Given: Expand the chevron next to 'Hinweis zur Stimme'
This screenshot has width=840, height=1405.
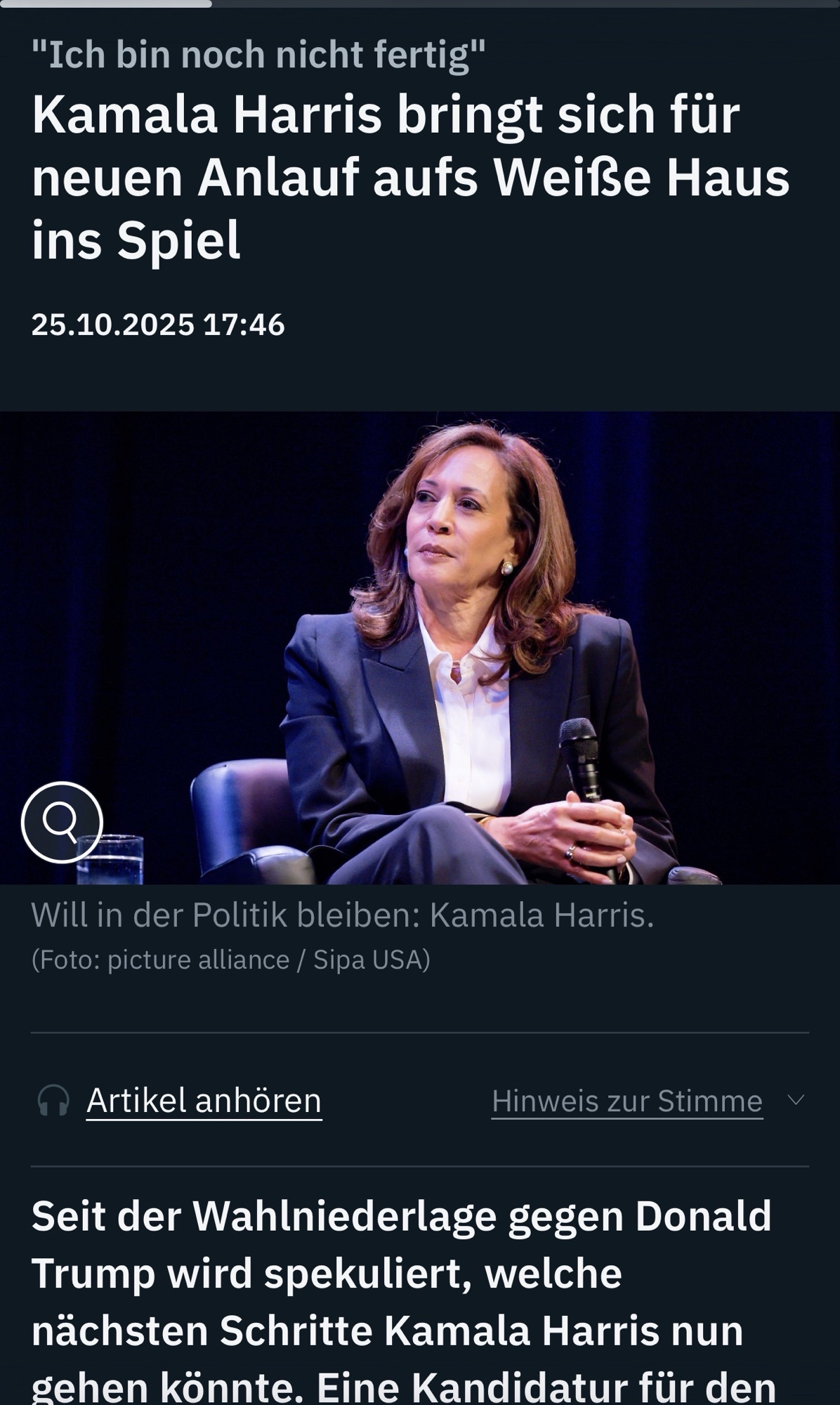Looking at the screenshot, I should point(796,1099).
